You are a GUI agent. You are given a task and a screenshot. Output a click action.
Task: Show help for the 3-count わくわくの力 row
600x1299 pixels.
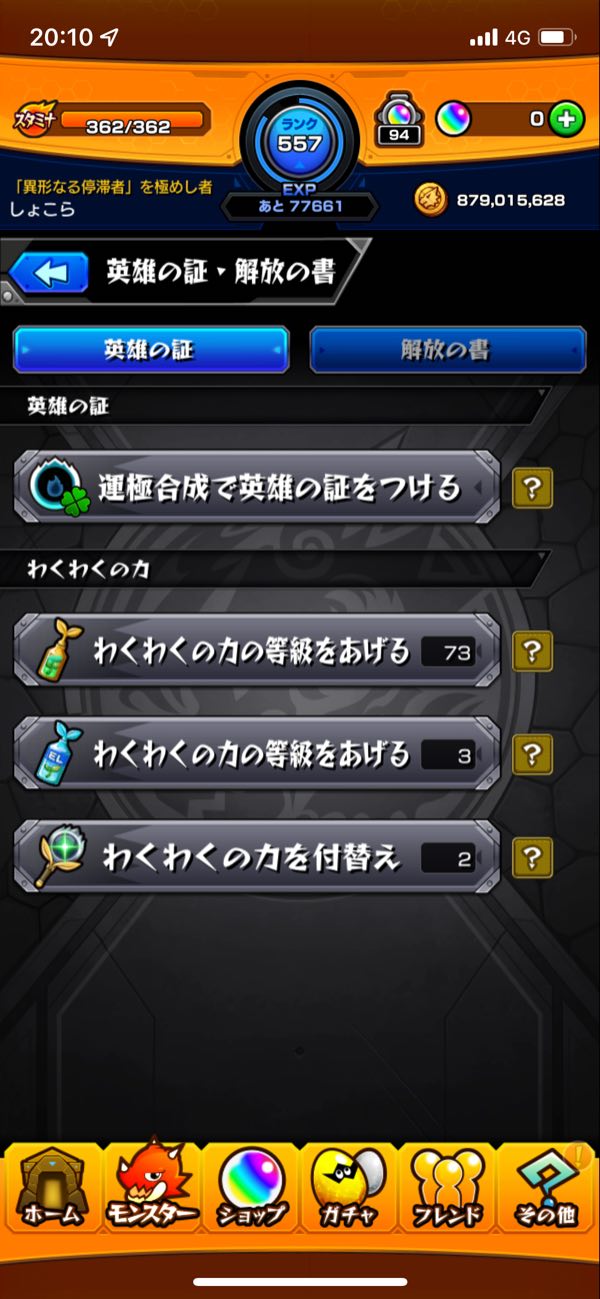[x=533, y=754]
